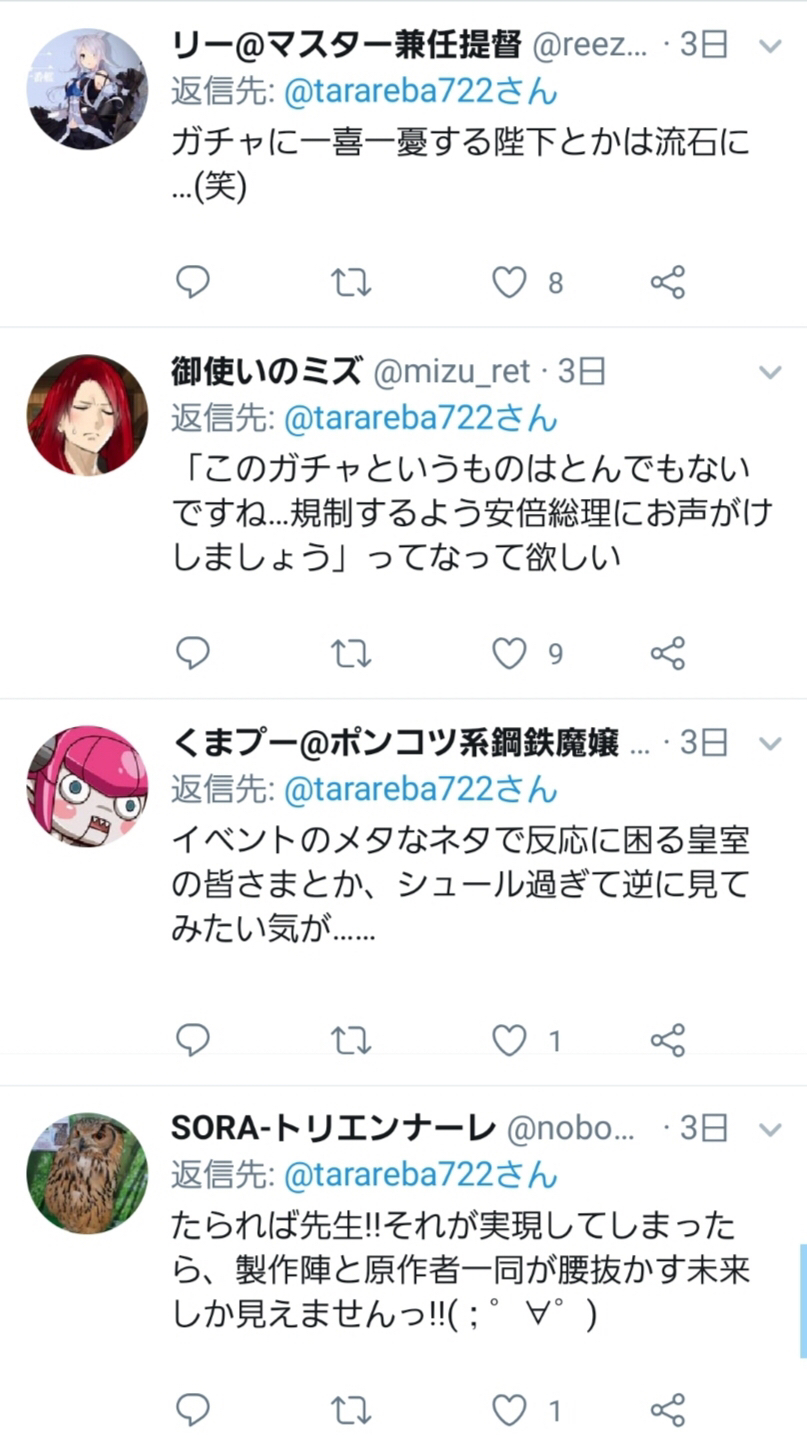Retweet the tweet by リー@マスター兼任提督
807x1435 pixels.
[x=351, y=283]
